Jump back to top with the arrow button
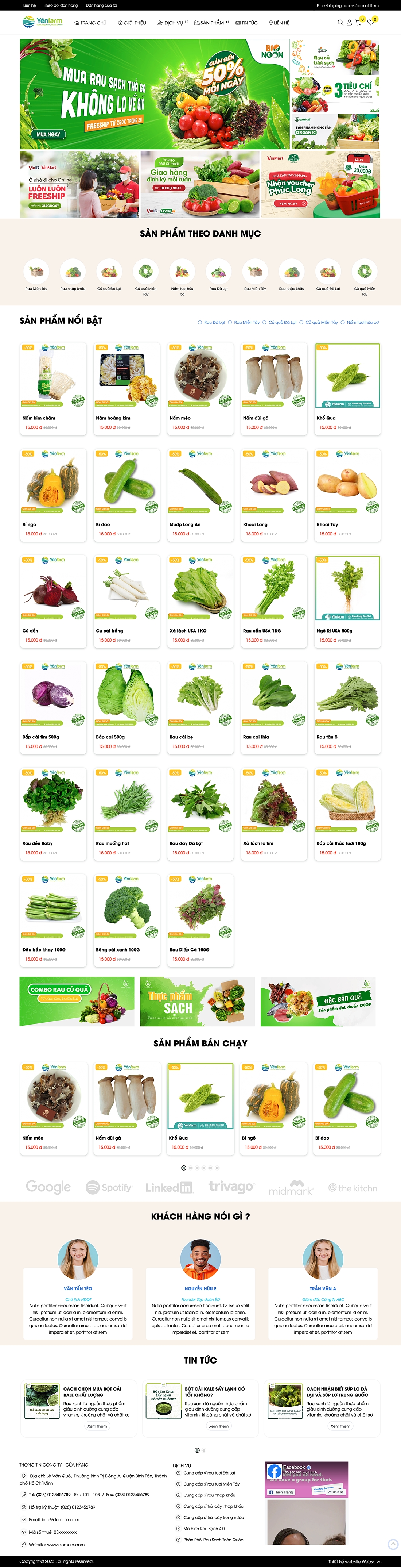 [393, 1544]
